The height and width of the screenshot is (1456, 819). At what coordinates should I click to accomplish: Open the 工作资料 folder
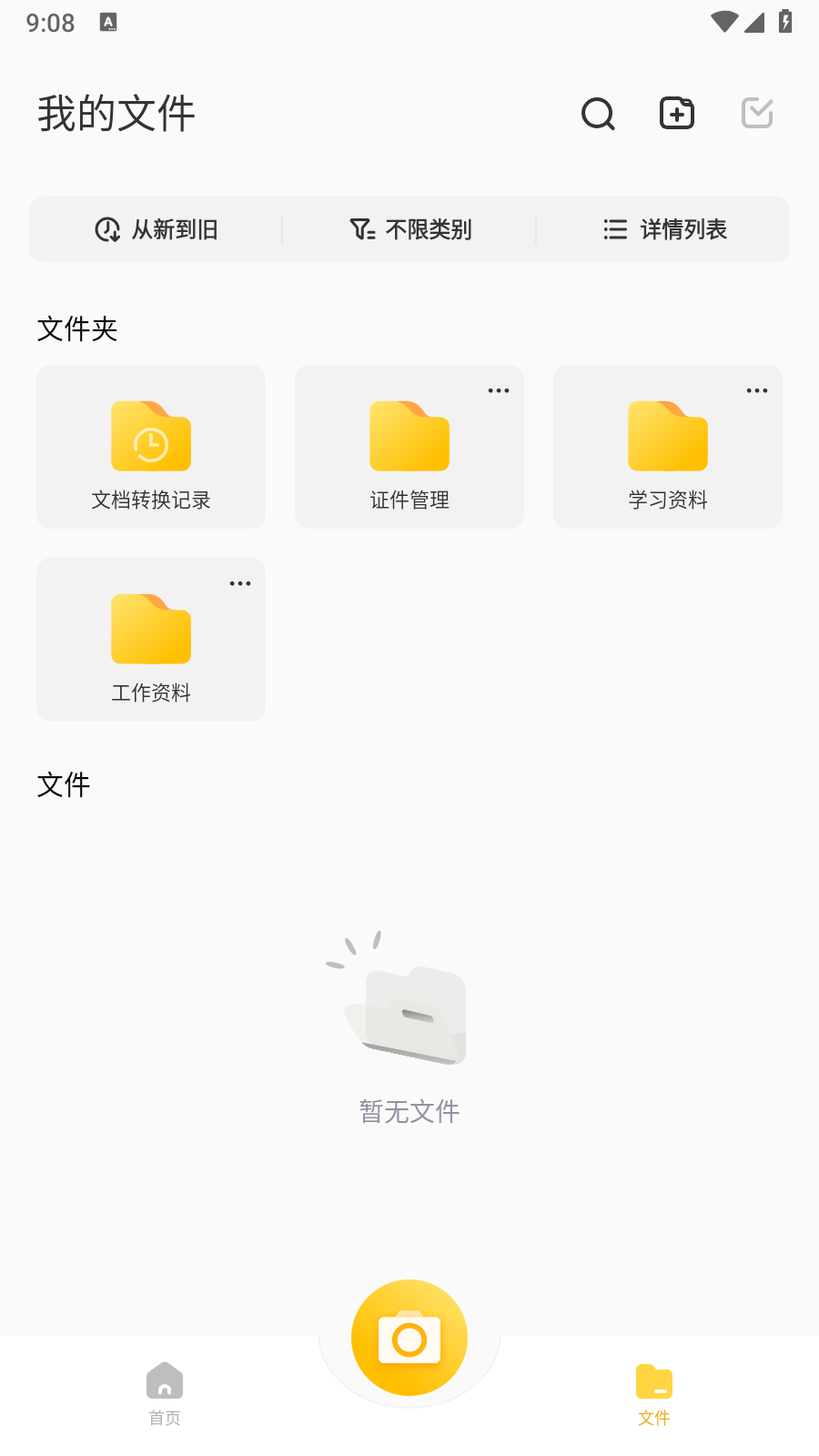pyautogui.click(x=151, y=640)
